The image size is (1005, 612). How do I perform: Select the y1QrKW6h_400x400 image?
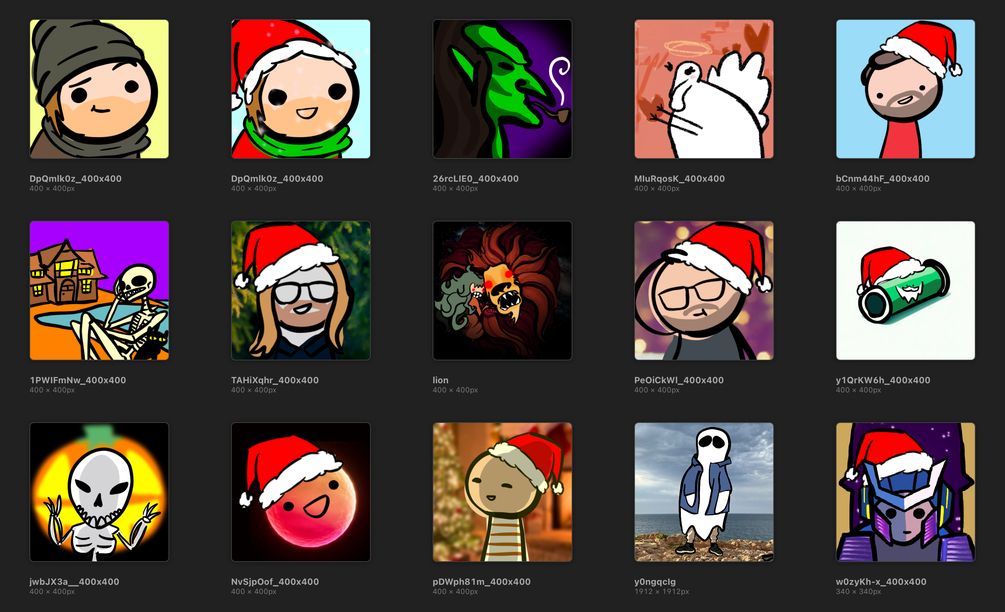coord(905,290)
